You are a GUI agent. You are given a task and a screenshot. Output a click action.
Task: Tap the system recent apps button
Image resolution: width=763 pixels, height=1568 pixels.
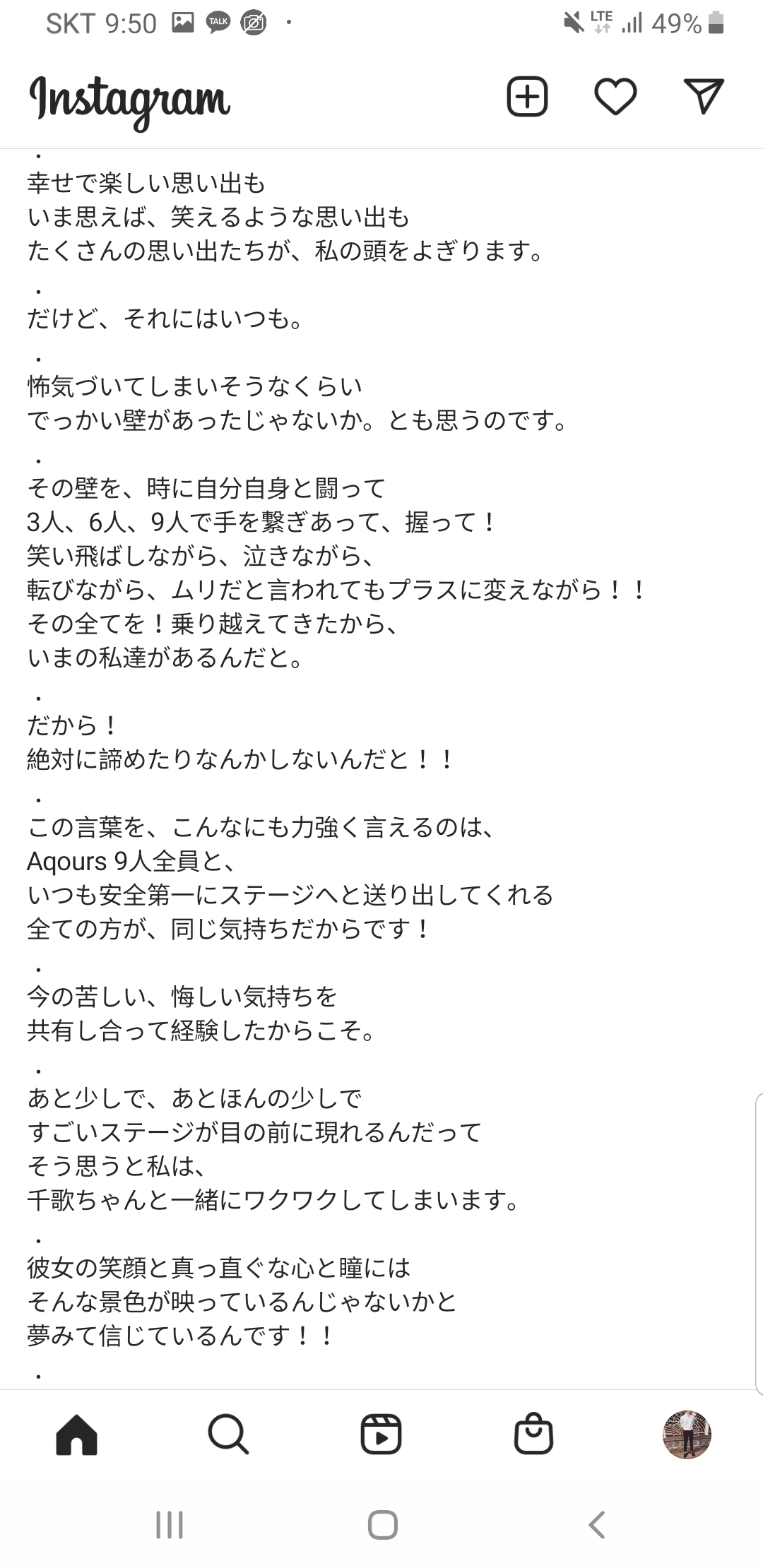tap(169, 1525)
